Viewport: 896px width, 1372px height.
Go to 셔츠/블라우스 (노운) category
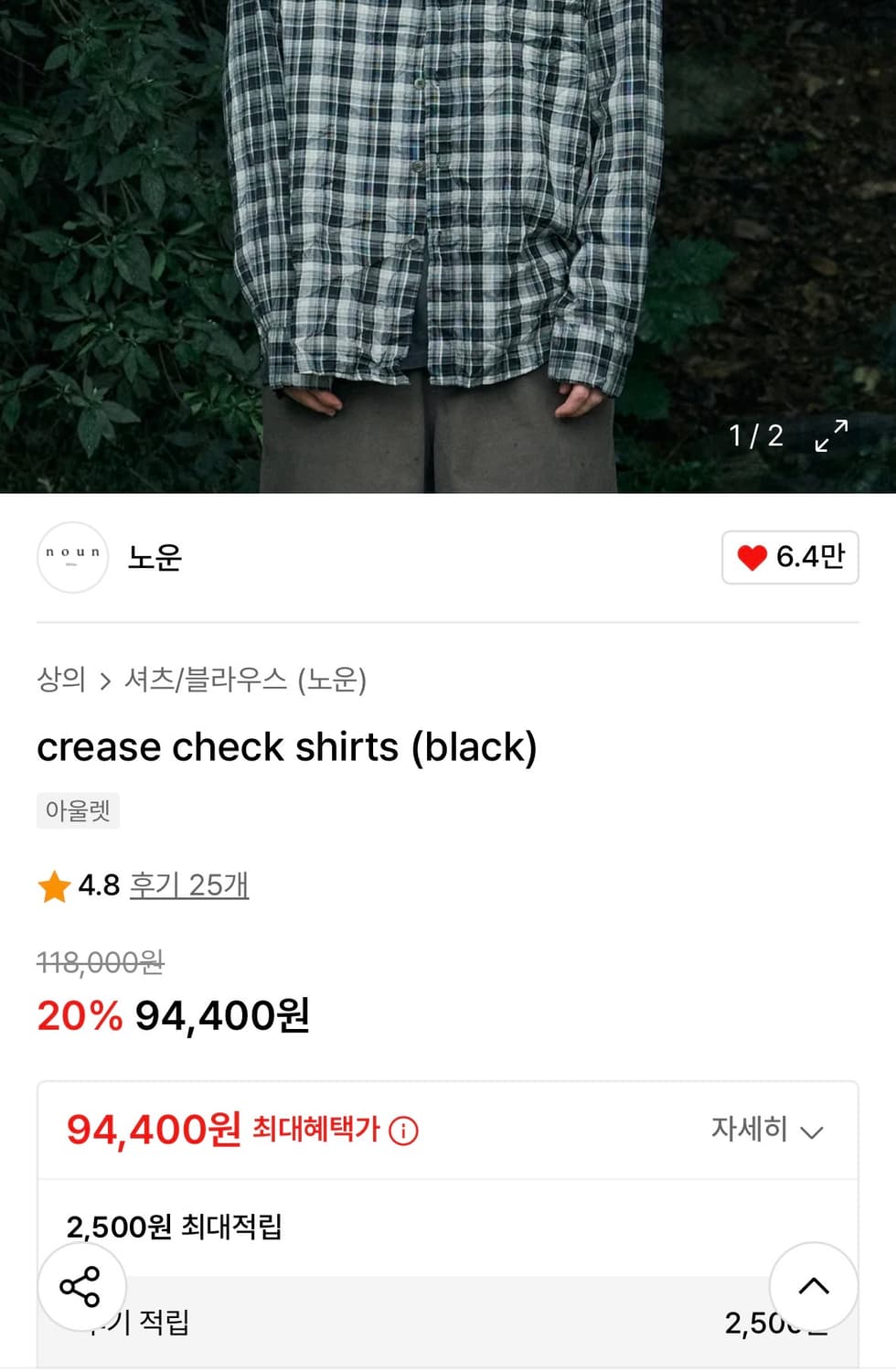[247, 679]
